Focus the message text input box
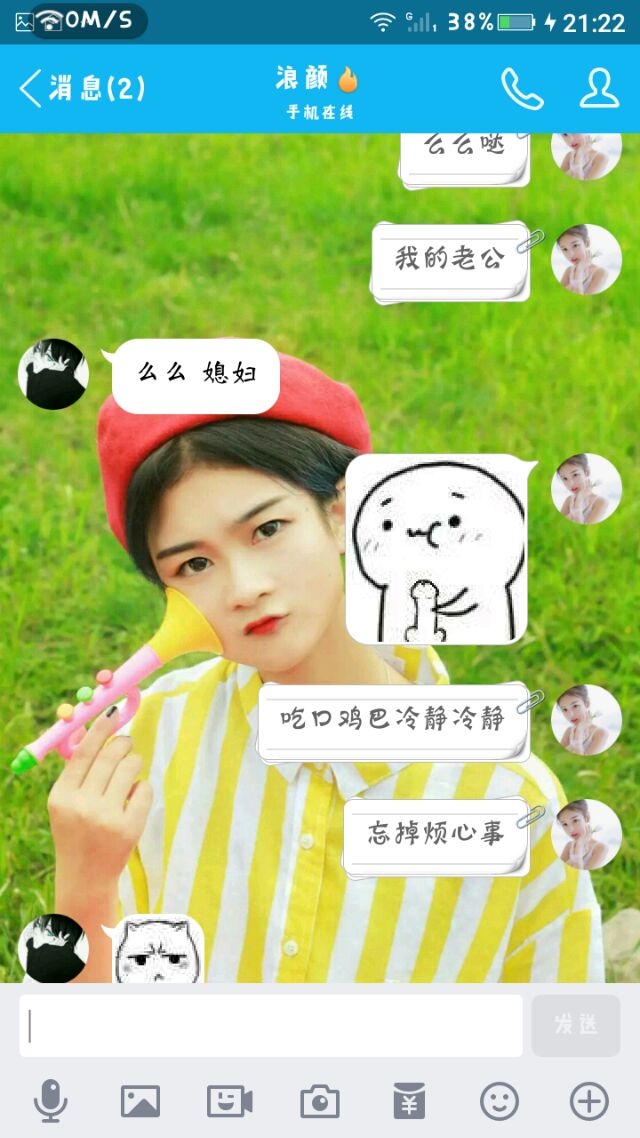Viewport: 640px width, 1138px height. 271,1025
